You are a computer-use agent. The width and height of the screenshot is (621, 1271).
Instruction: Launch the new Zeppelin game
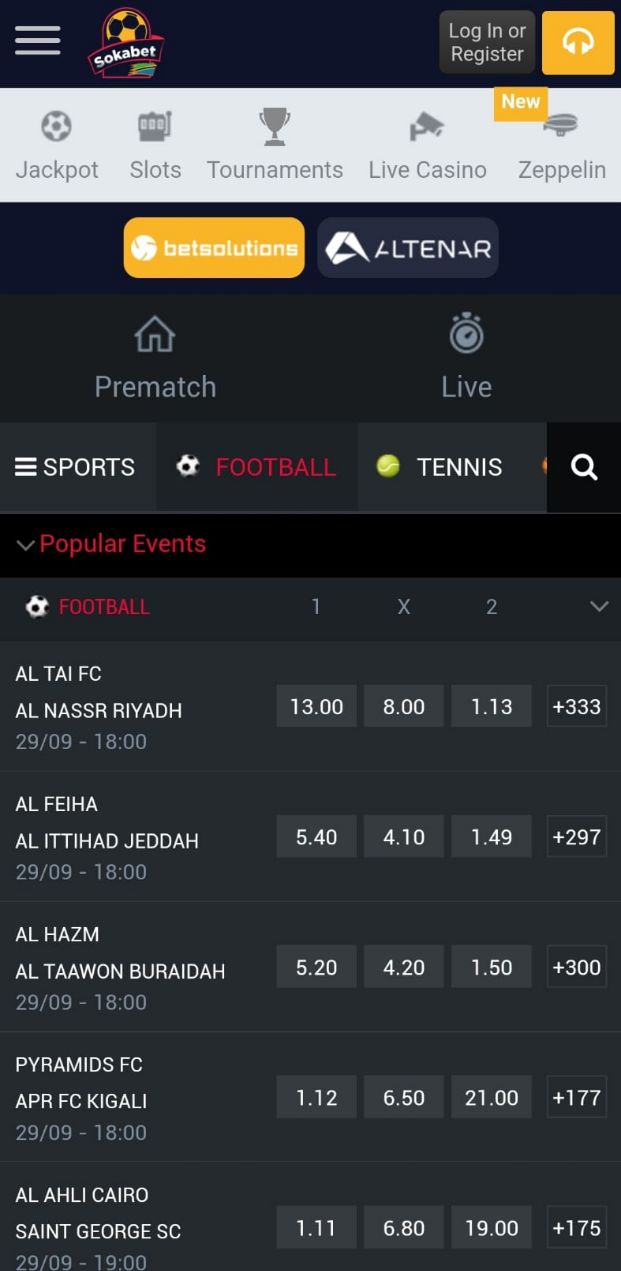pyautogui.click(x=562, y=145)
